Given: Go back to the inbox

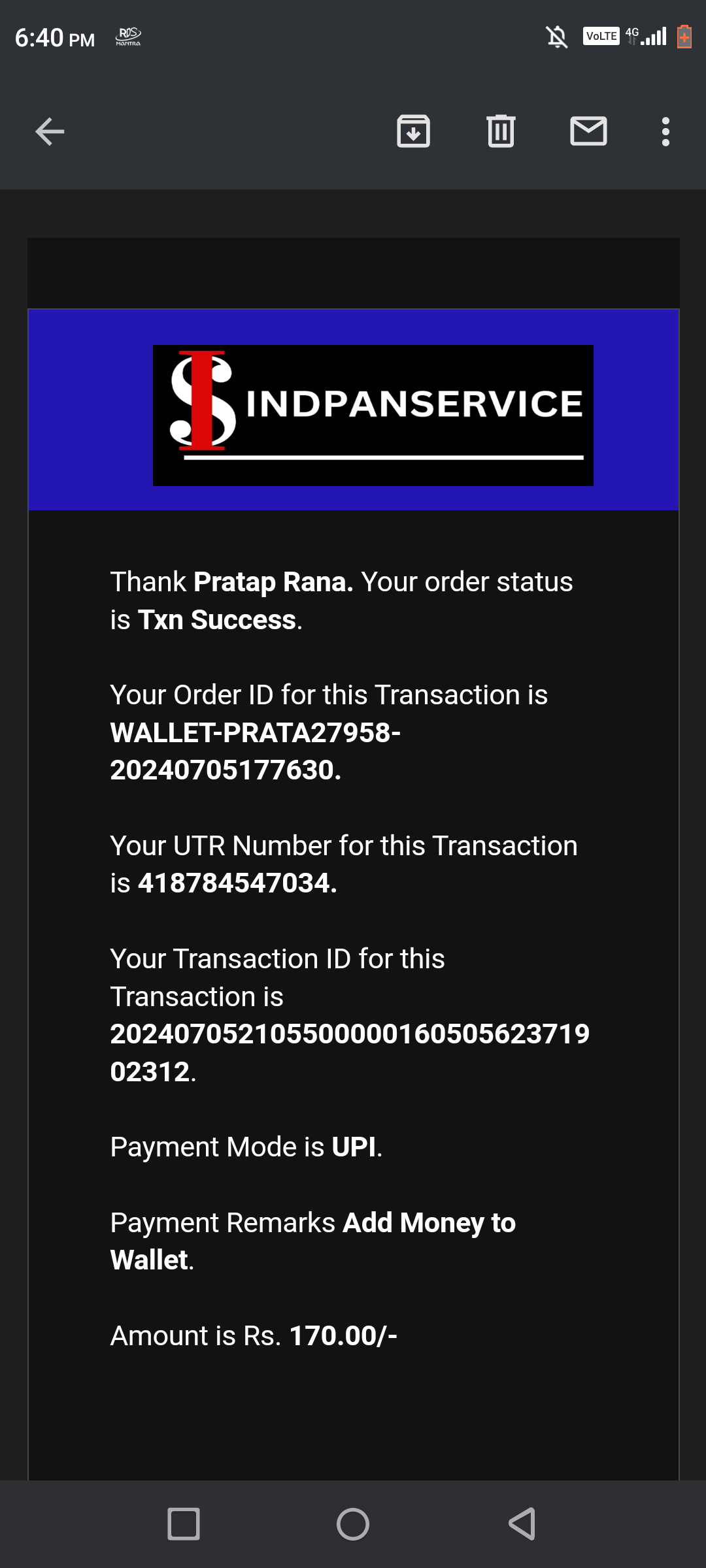Looking at the screenshot, I should pos(50,132).
